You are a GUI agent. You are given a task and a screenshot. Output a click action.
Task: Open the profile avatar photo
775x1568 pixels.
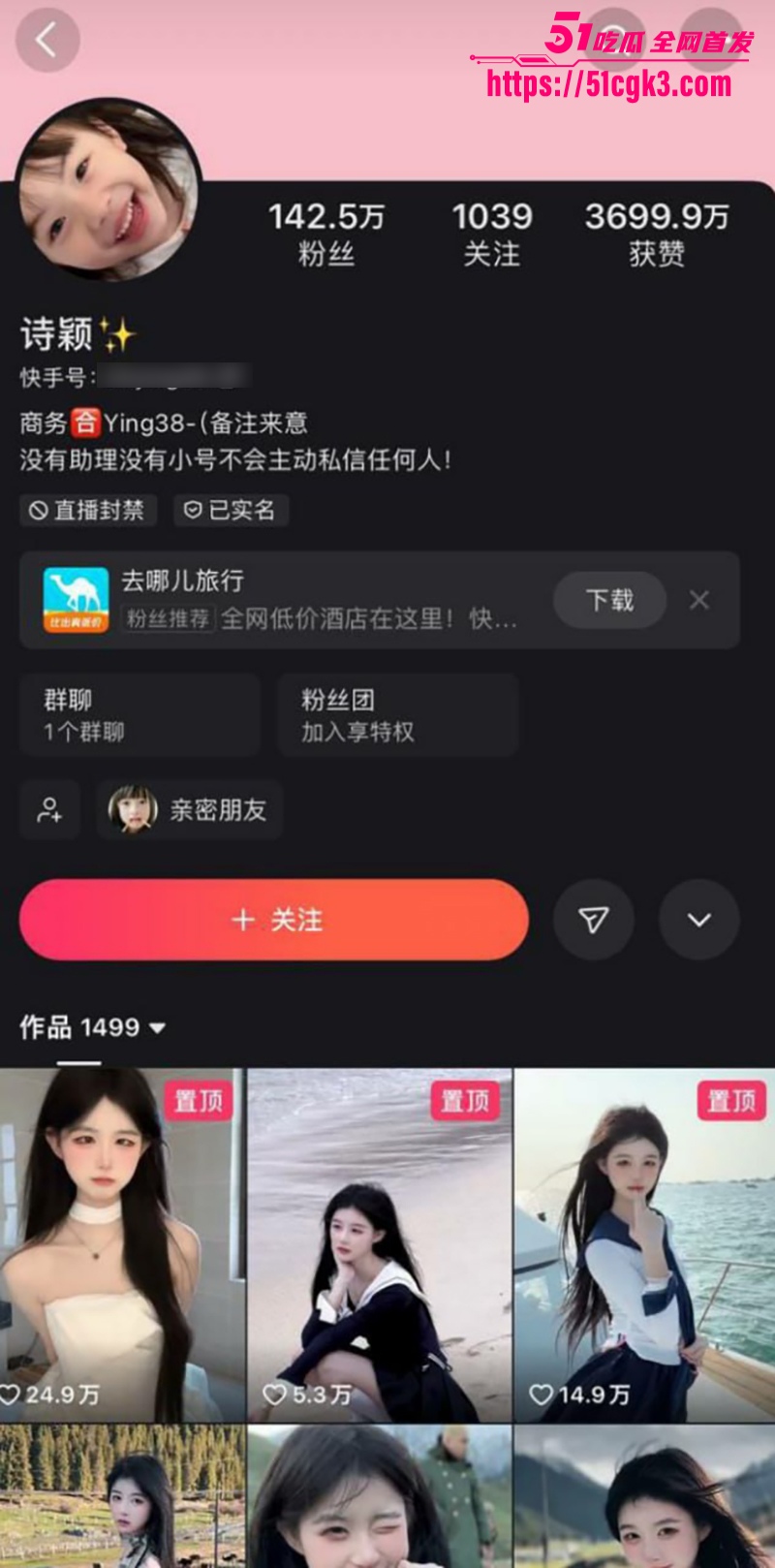(x=108, y=190)
